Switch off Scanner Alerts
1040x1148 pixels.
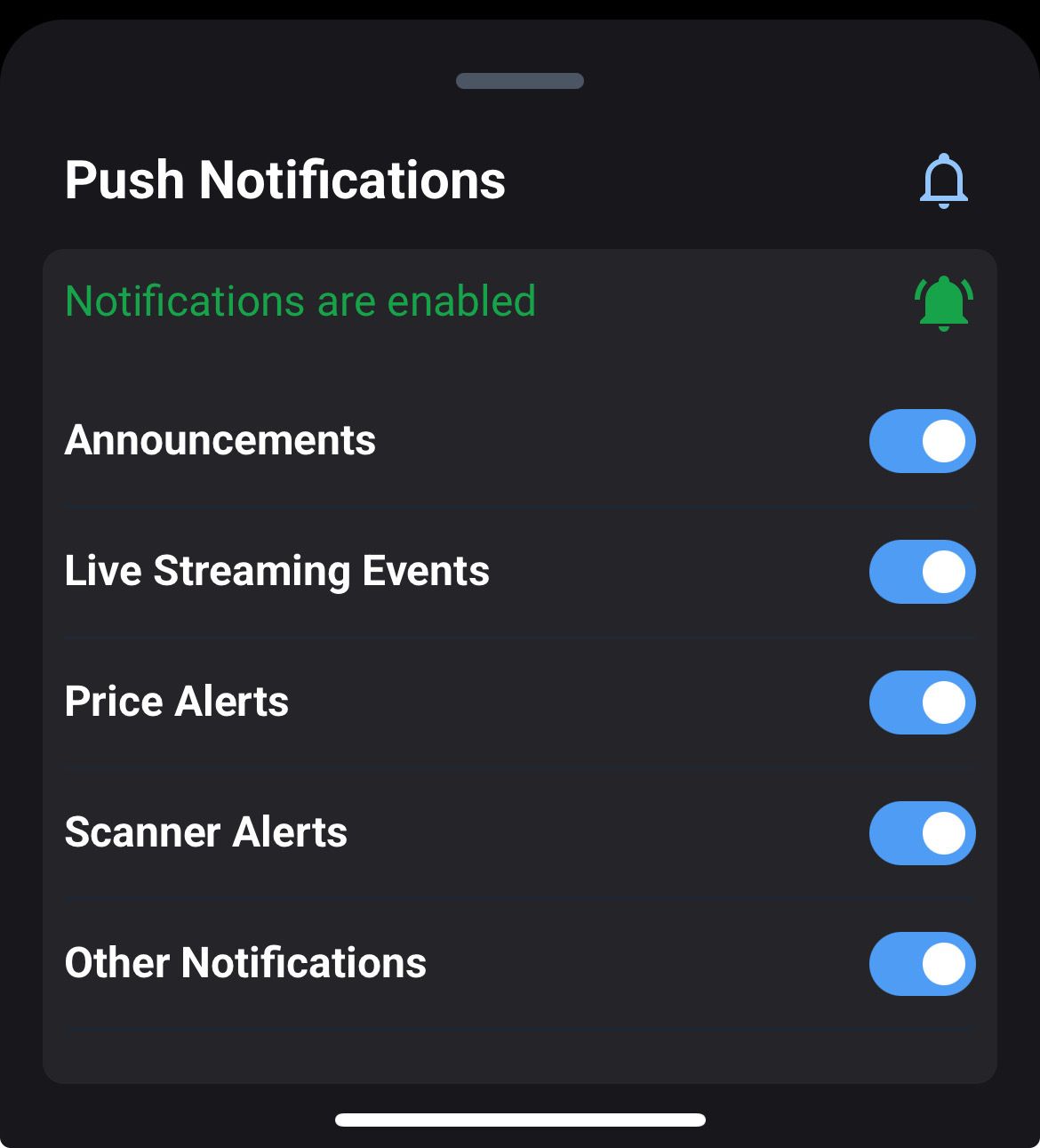[922, 833]
